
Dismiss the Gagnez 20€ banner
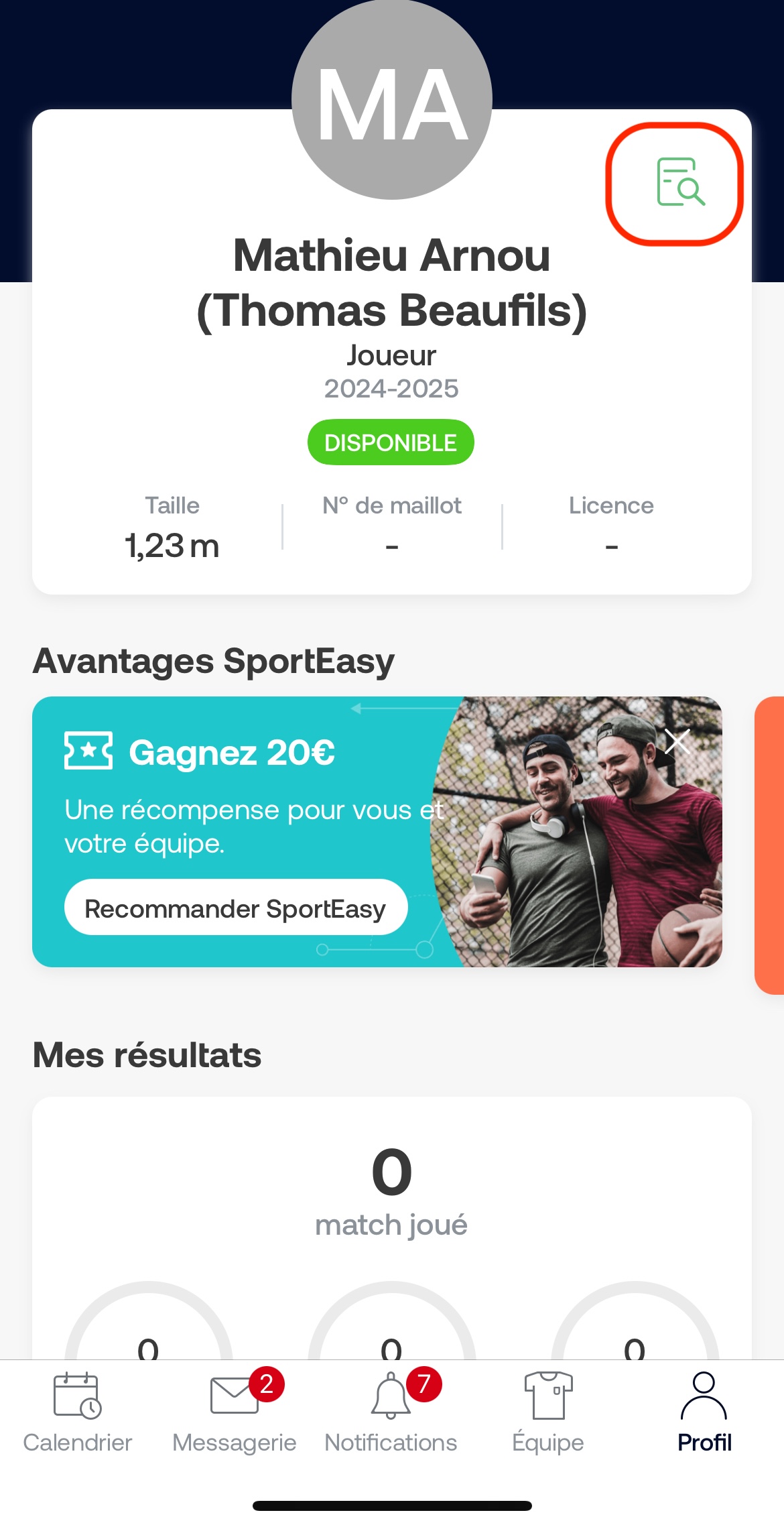click(x=677, y=742)
